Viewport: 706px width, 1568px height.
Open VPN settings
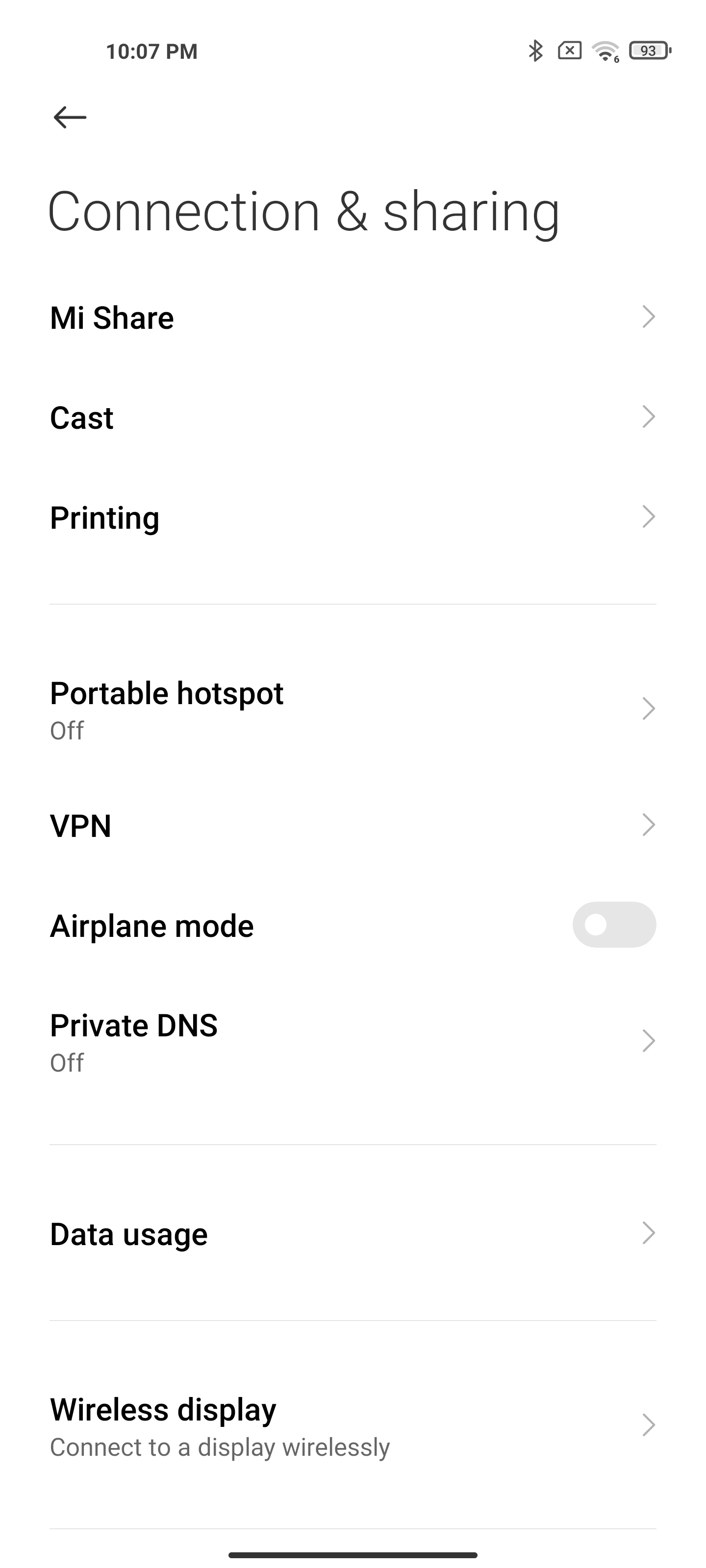point(353,825)
